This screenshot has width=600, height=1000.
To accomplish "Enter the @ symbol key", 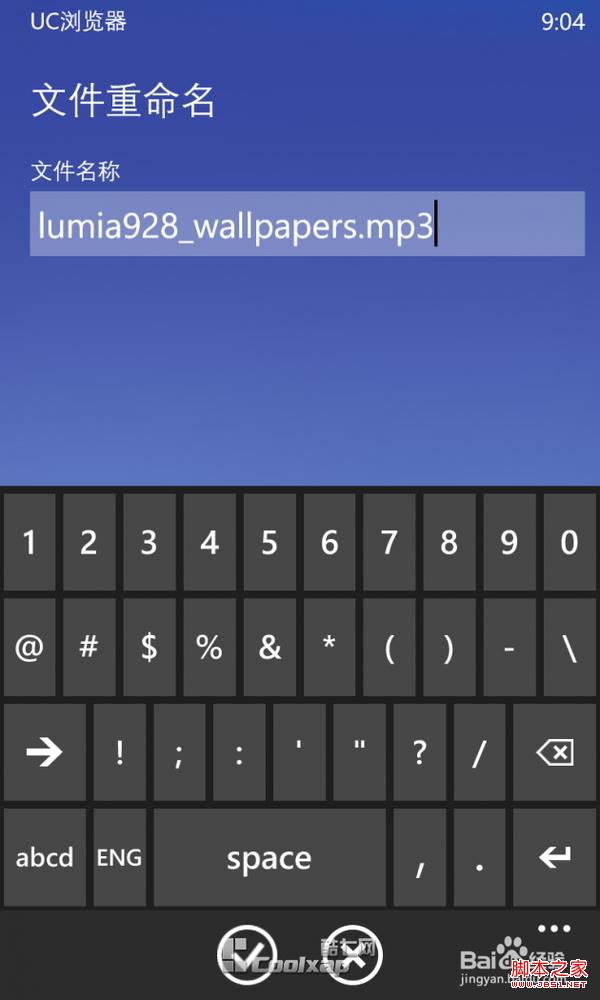I will tap(29, 648).
